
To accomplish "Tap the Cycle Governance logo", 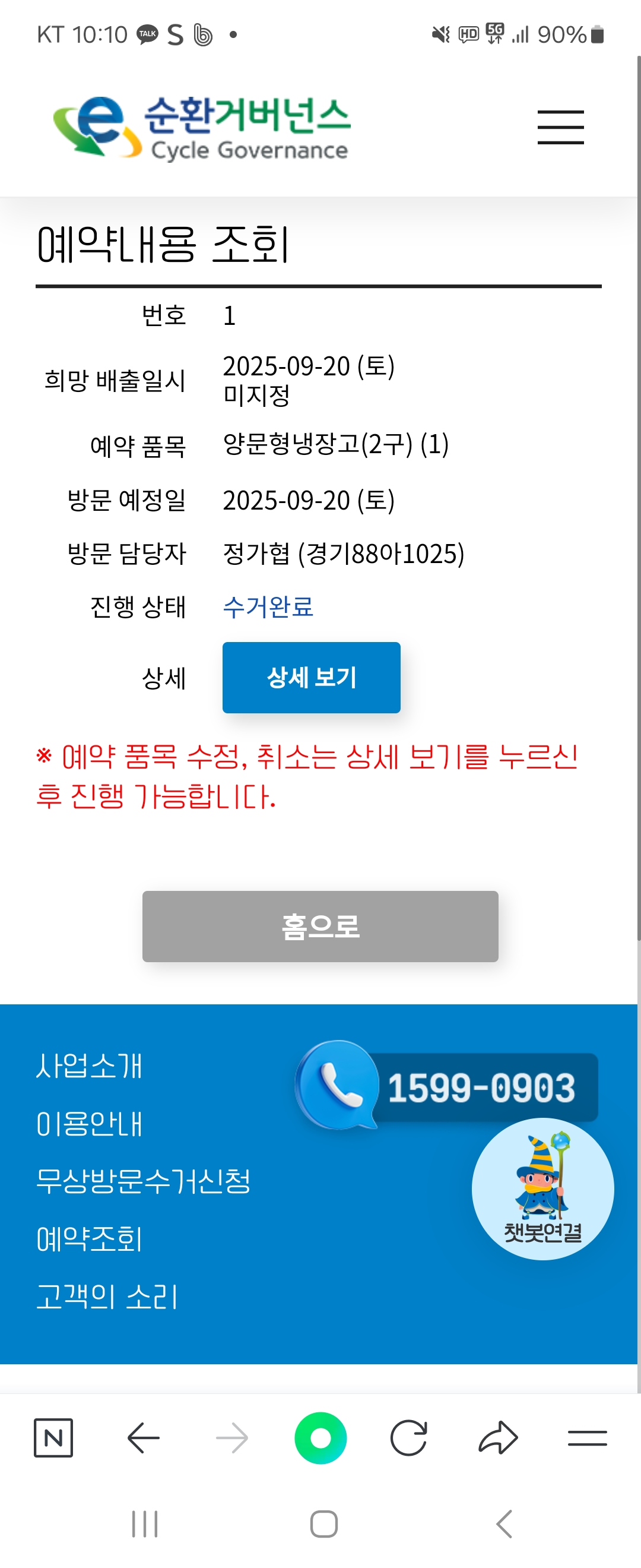I will [202, 127].
